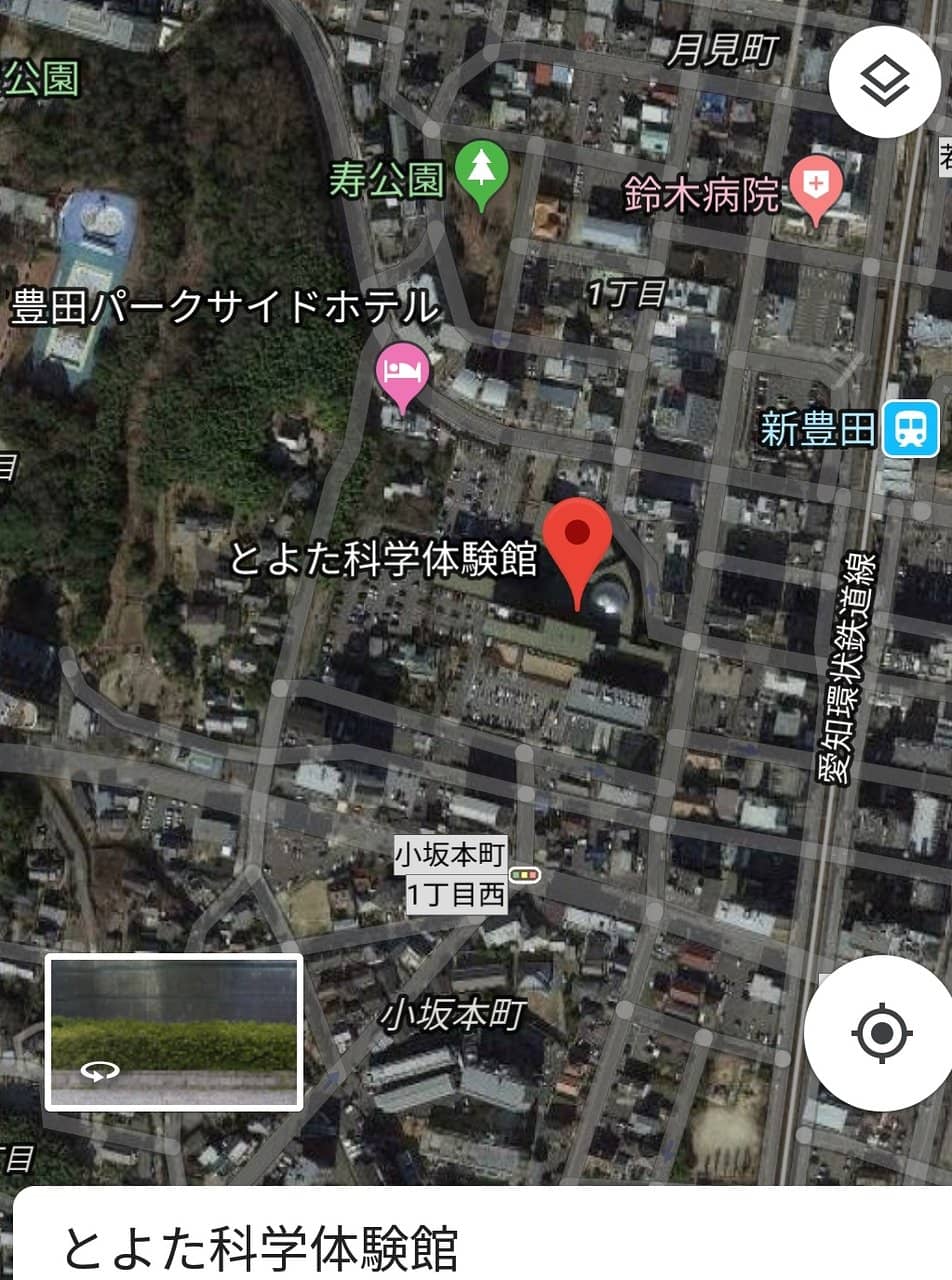Center map on my location
The width and height of the screenshot is (952, 1280).
click(x=881, y=1032)
